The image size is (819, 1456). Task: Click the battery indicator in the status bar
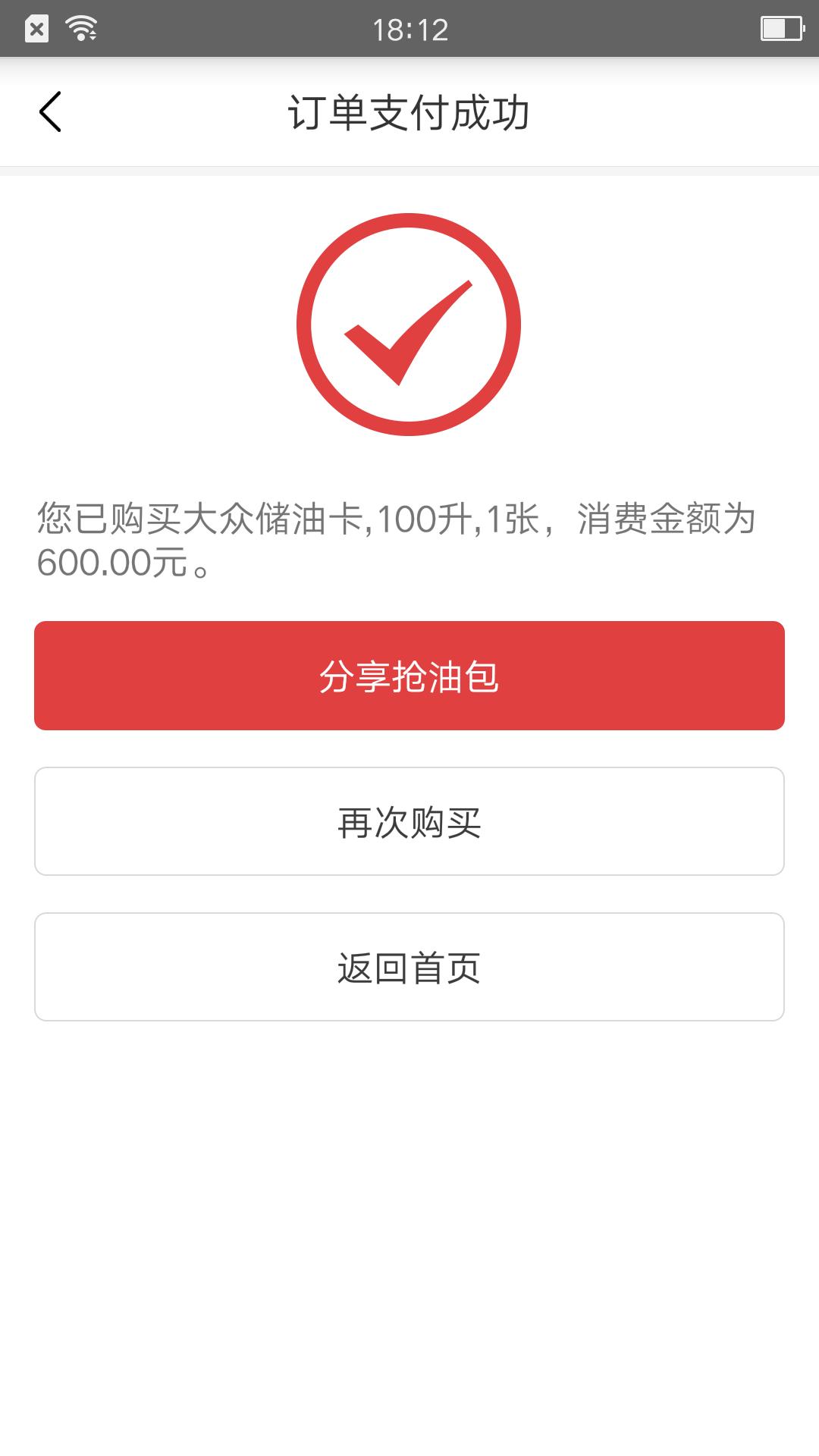point(780,27)
